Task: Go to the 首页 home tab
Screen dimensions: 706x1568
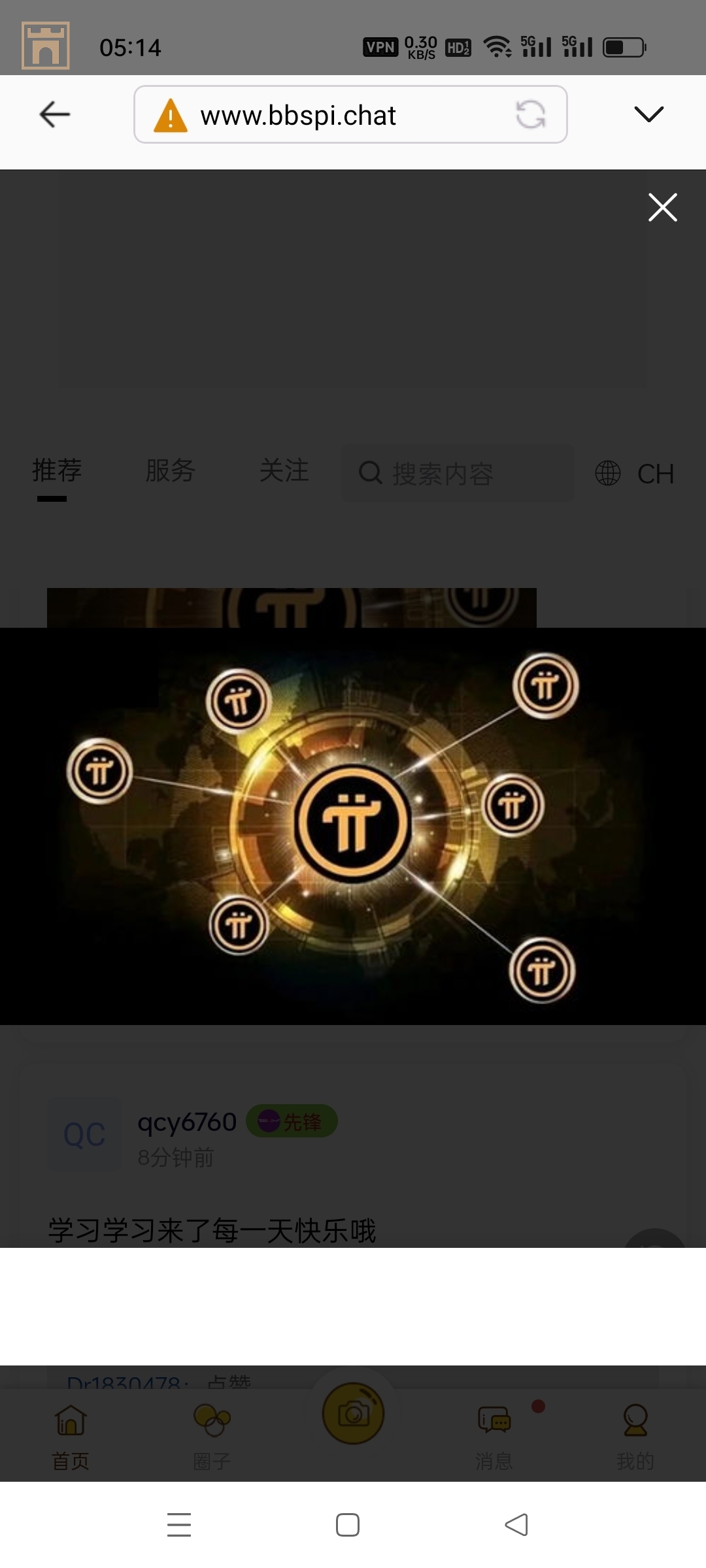Action: point(71,1435)
